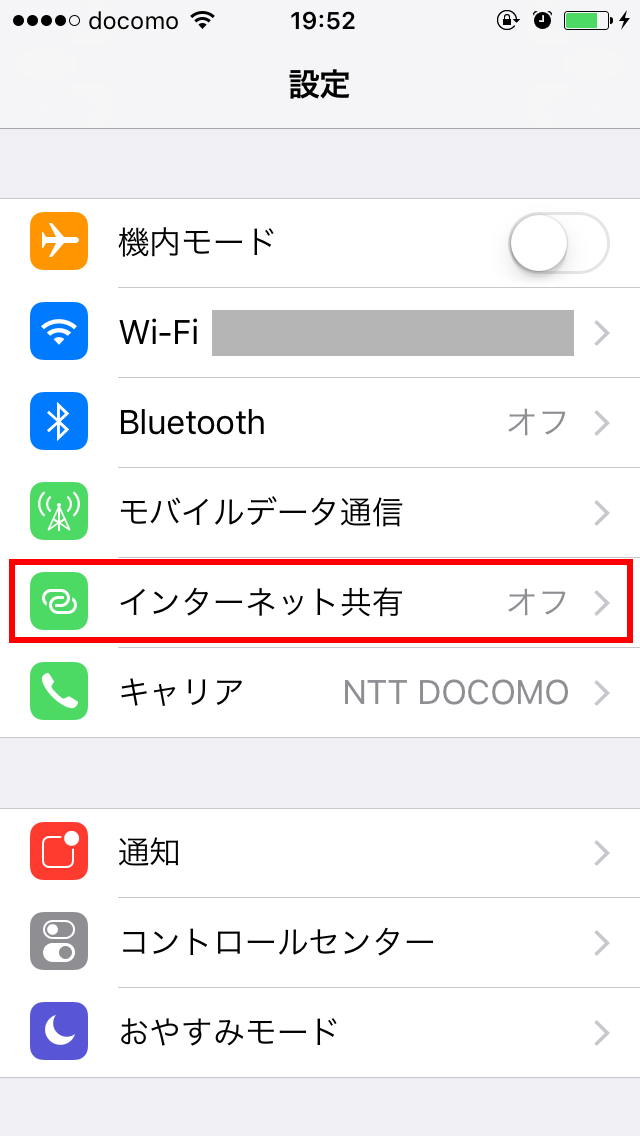The width and height of the screenshot is (640, 1136).
Task: Toggle the 機内モード airplane mode switch
Action: click(x=558, y=243)
